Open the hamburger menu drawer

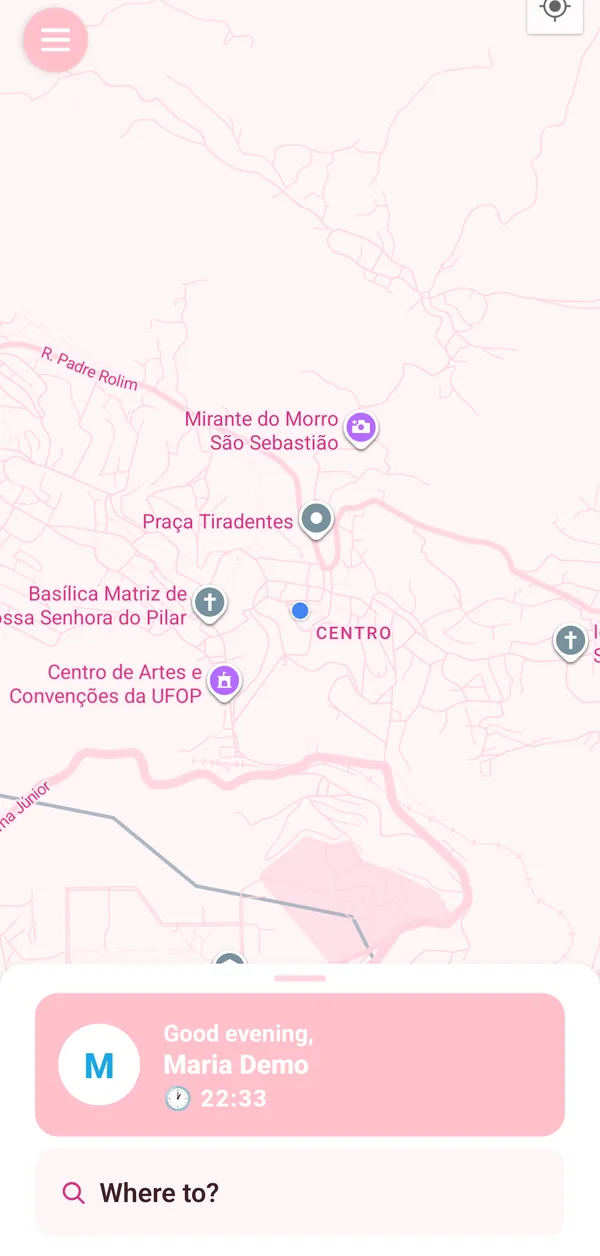point(55,40)
